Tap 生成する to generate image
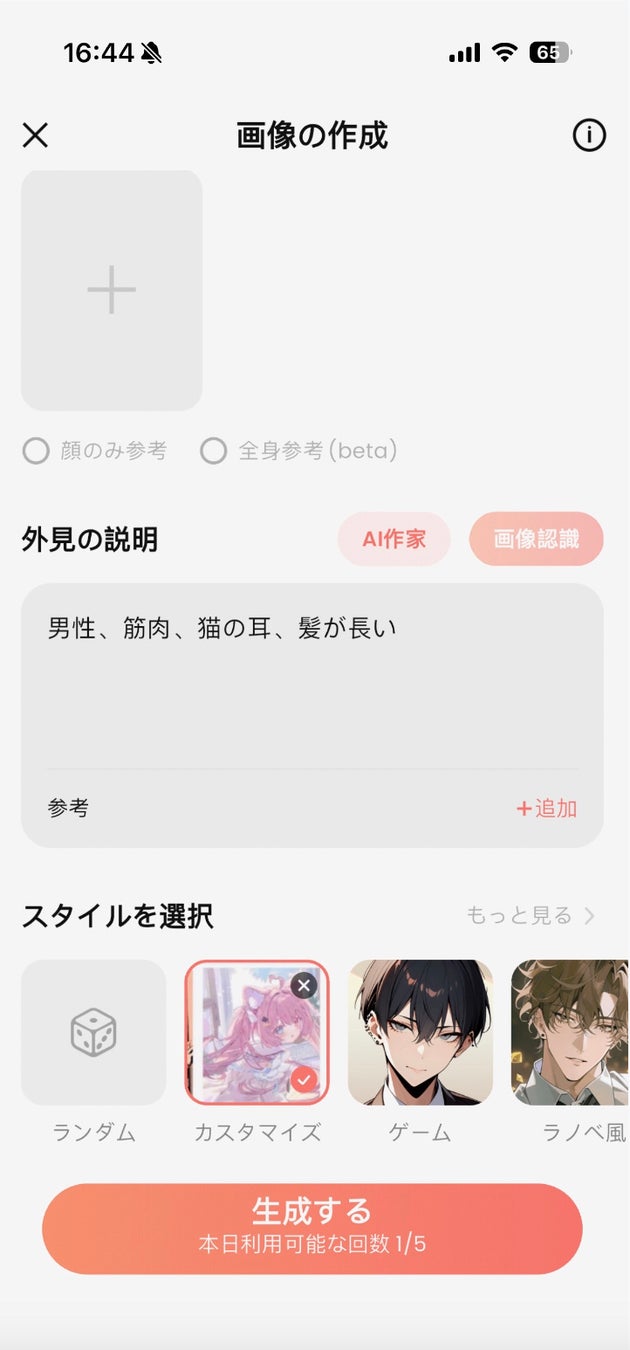The image size is (630, 1350). (312, 1228)
